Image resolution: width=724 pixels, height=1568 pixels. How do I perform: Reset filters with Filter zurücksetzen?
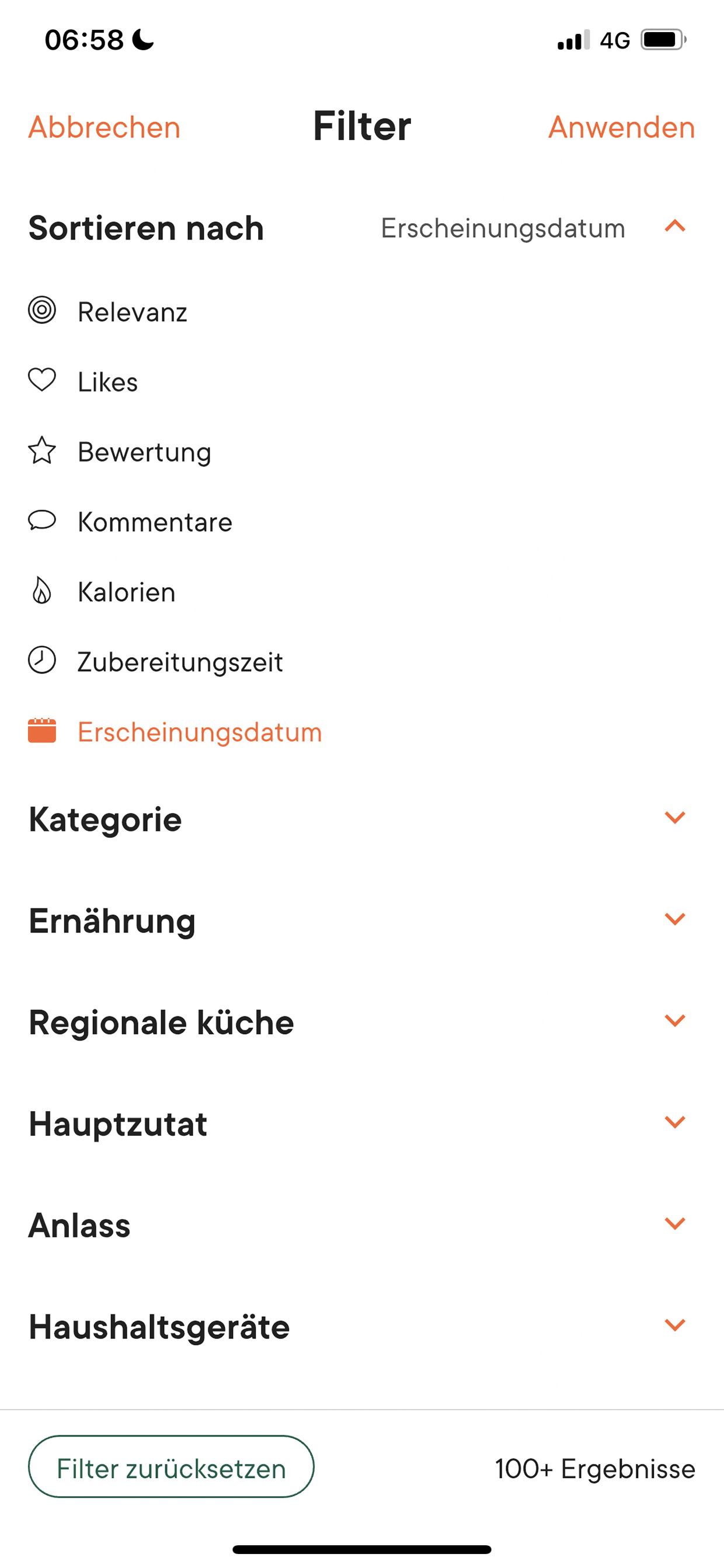(171, 1468)
